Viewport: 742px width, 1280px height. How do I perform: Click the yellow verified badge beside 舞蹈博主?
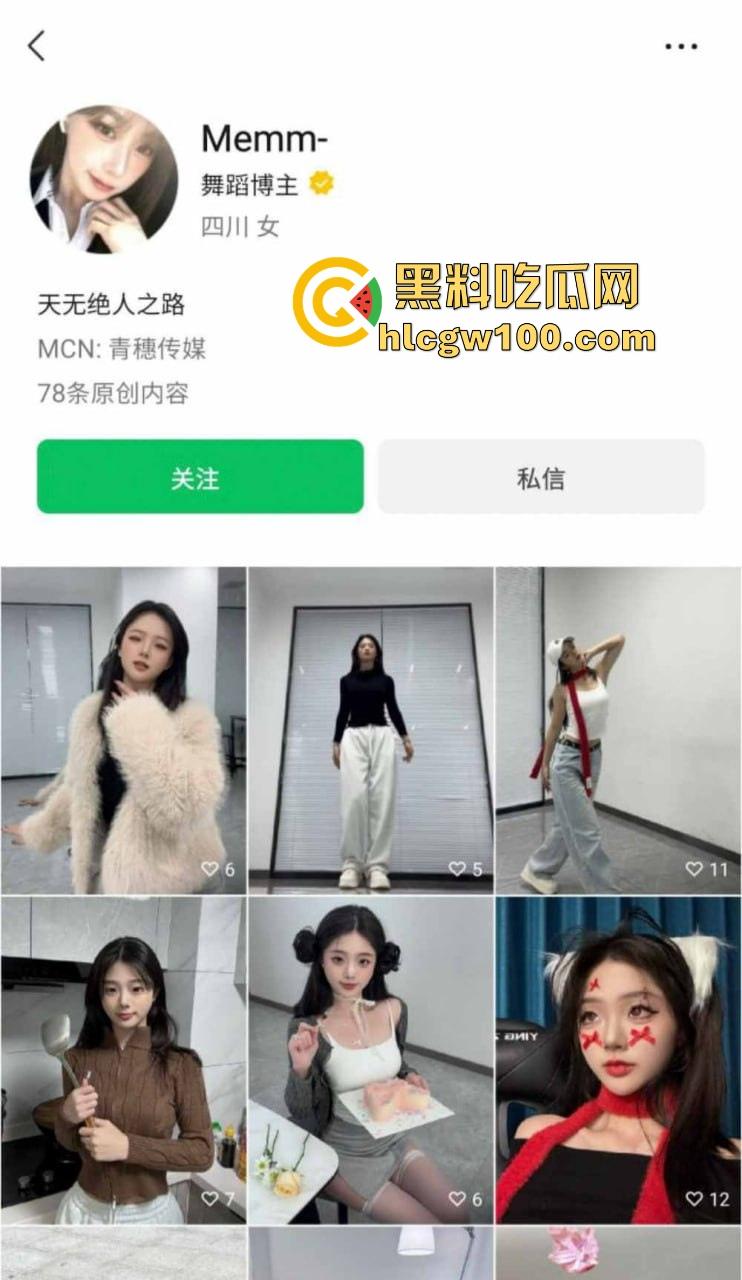point(319,183)
